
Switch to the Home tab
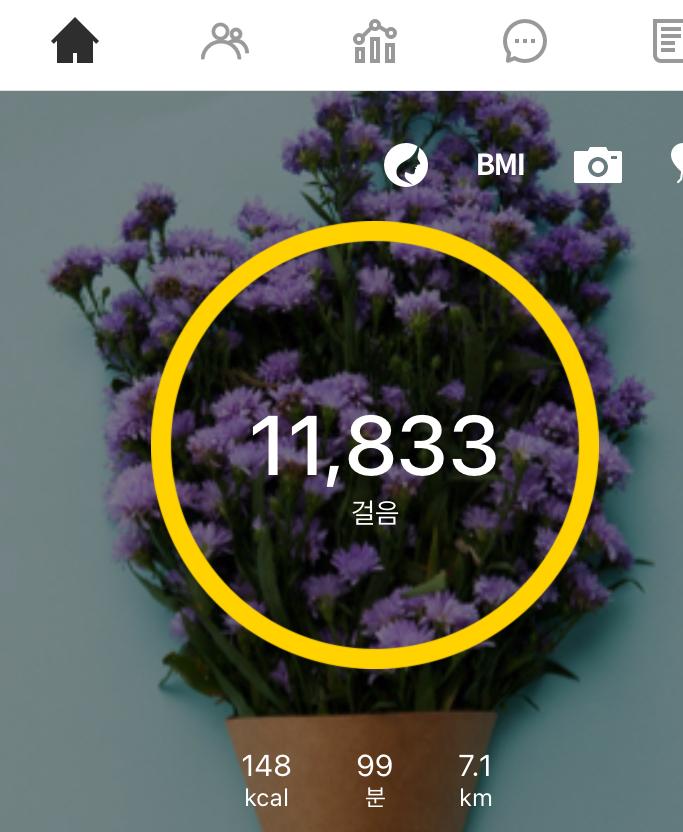tap(75, 43)
